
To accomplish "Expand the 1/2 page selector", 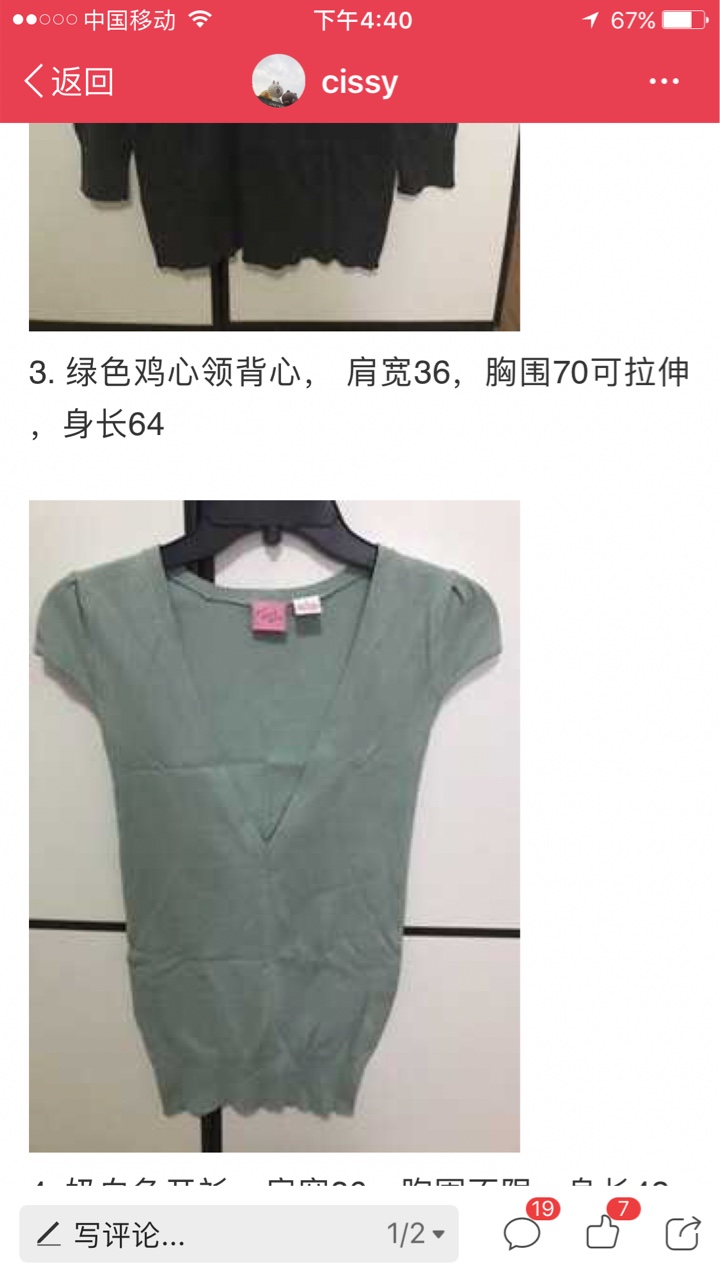I will tap(416, 1234).
